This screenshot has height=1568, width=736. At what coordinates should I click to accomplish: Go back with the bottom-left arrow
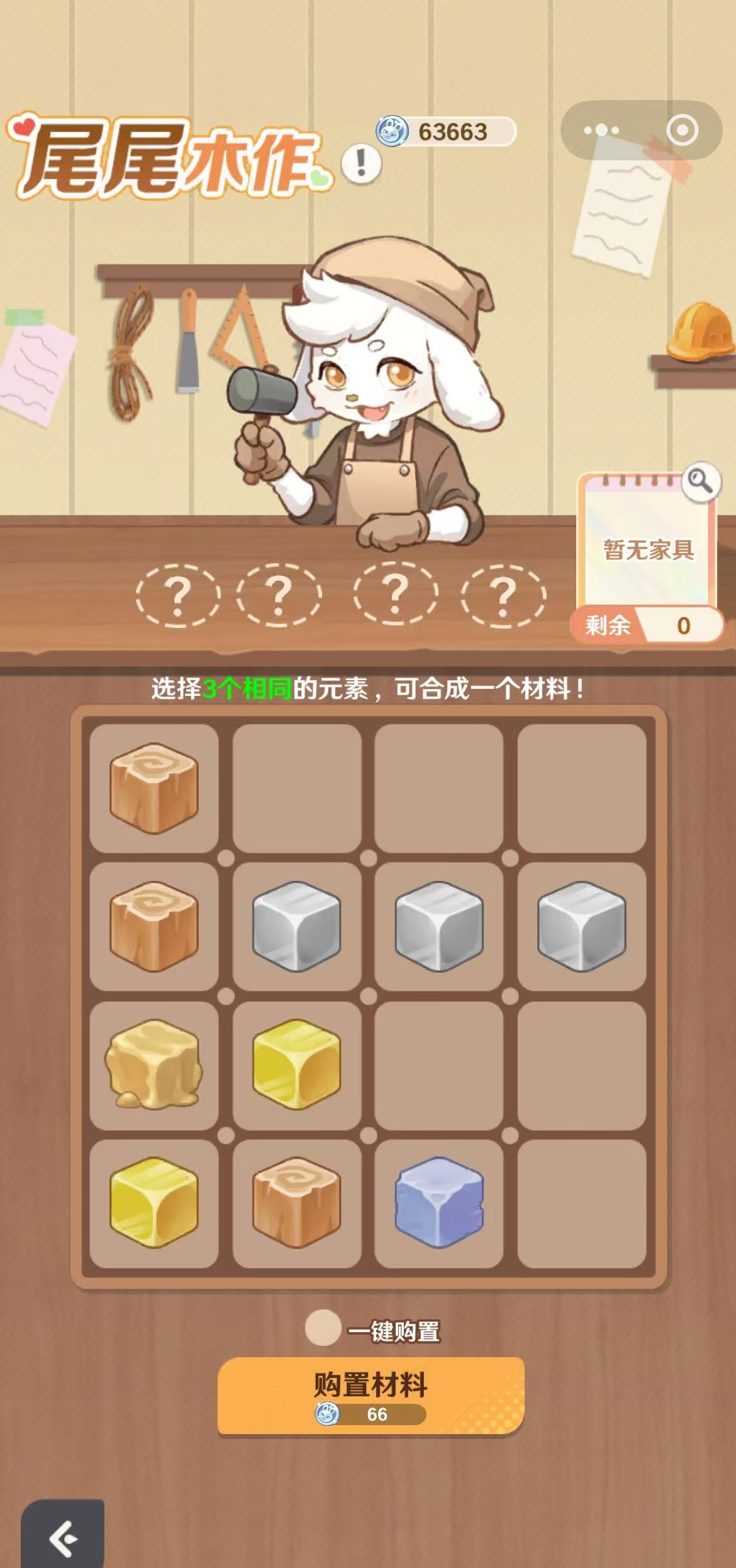[x=63, y=1538]
